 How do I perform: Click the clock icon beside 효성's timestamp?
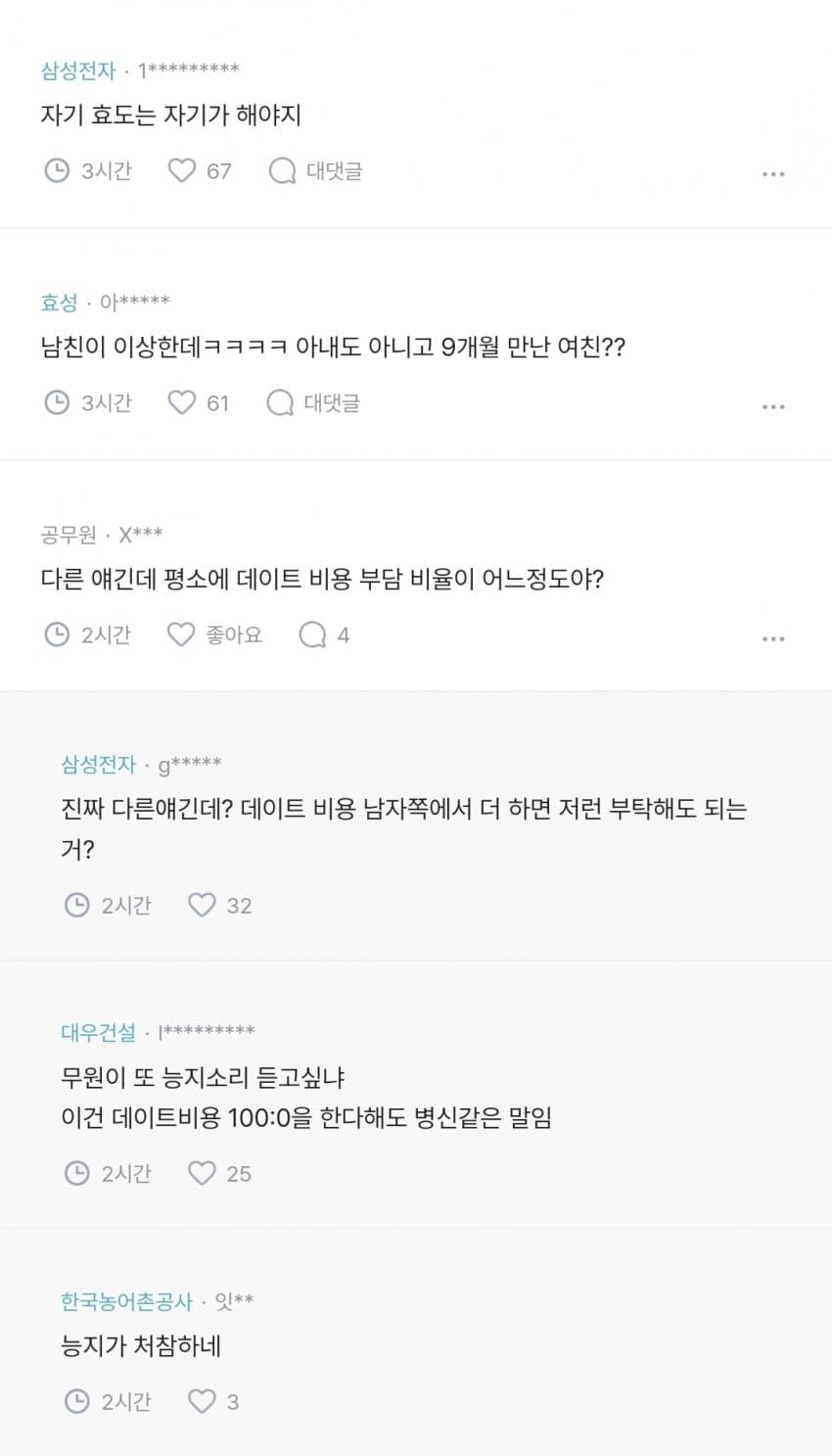tap(57, 402)
